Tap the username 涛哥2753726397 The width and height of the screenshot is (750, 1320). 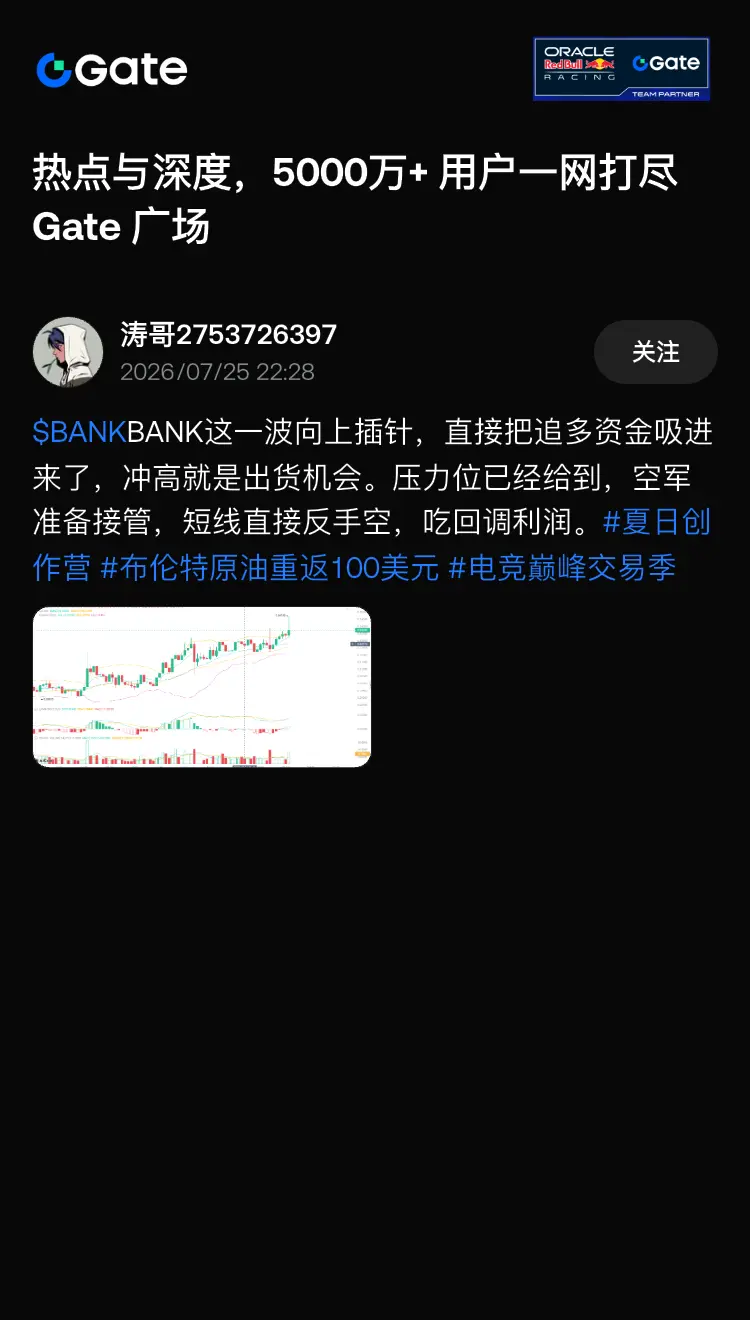(229, 334)
